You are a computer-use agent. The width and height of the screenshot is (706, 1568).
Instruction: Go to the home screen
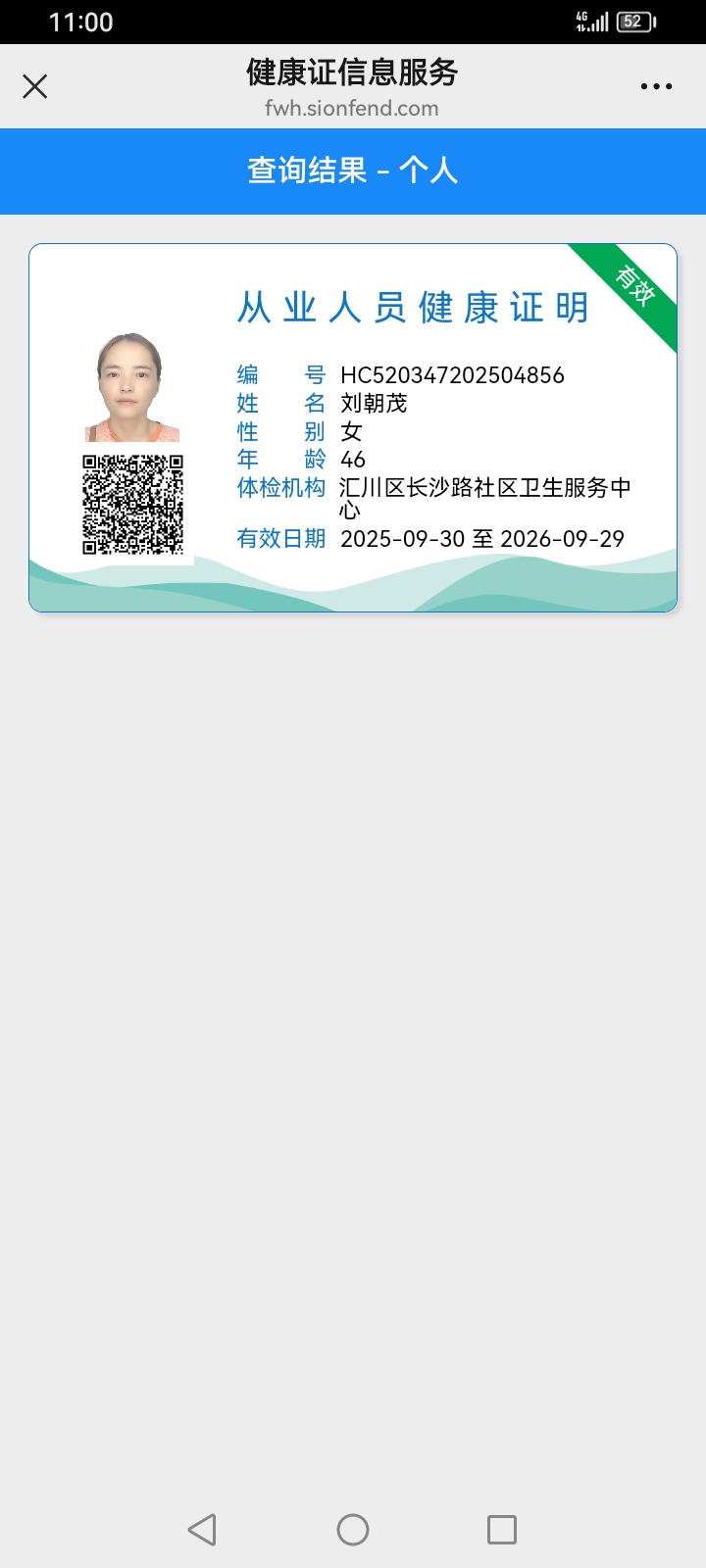tap(353, 1529)
